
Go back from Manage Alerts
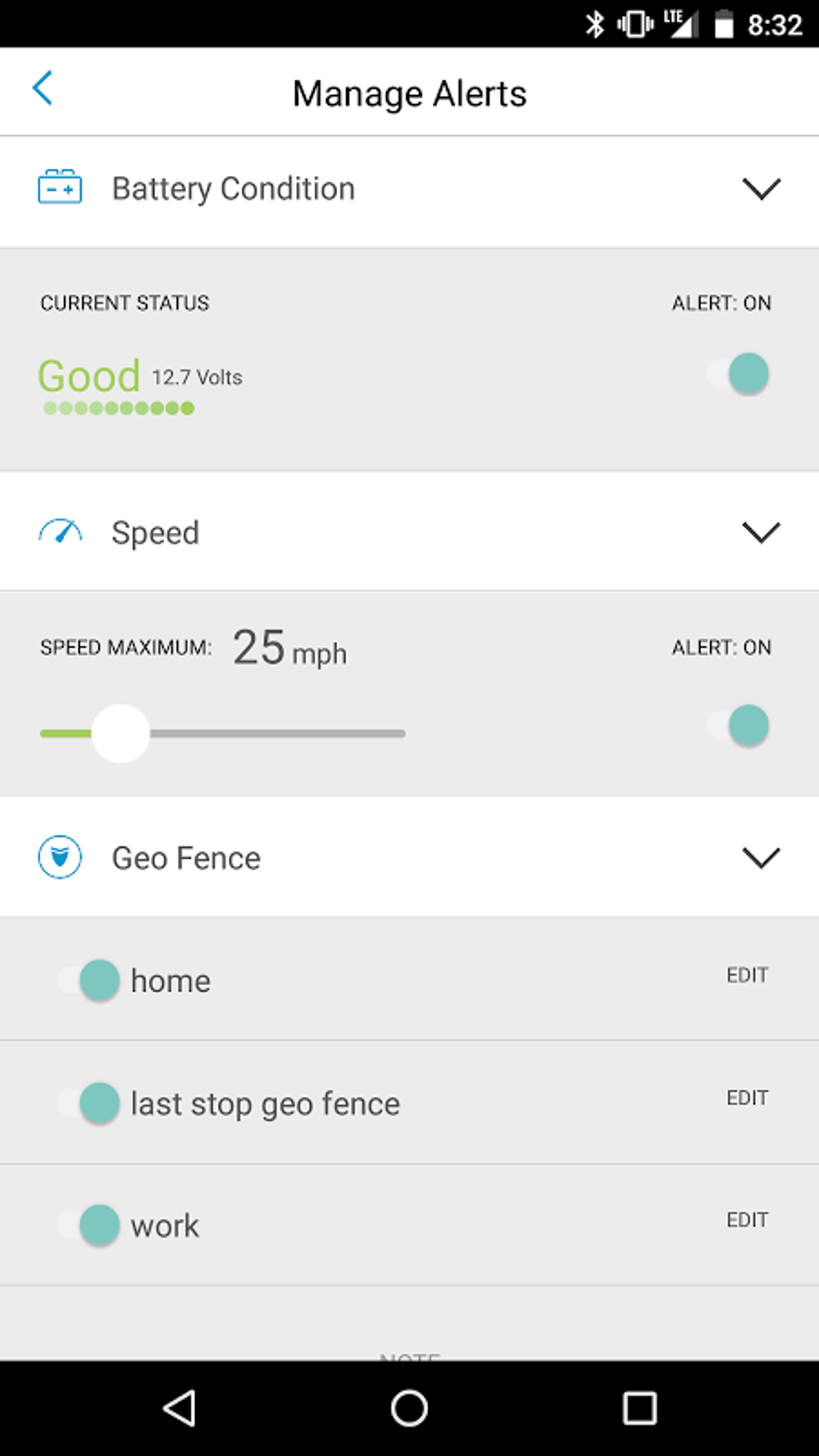click(43, 88)
